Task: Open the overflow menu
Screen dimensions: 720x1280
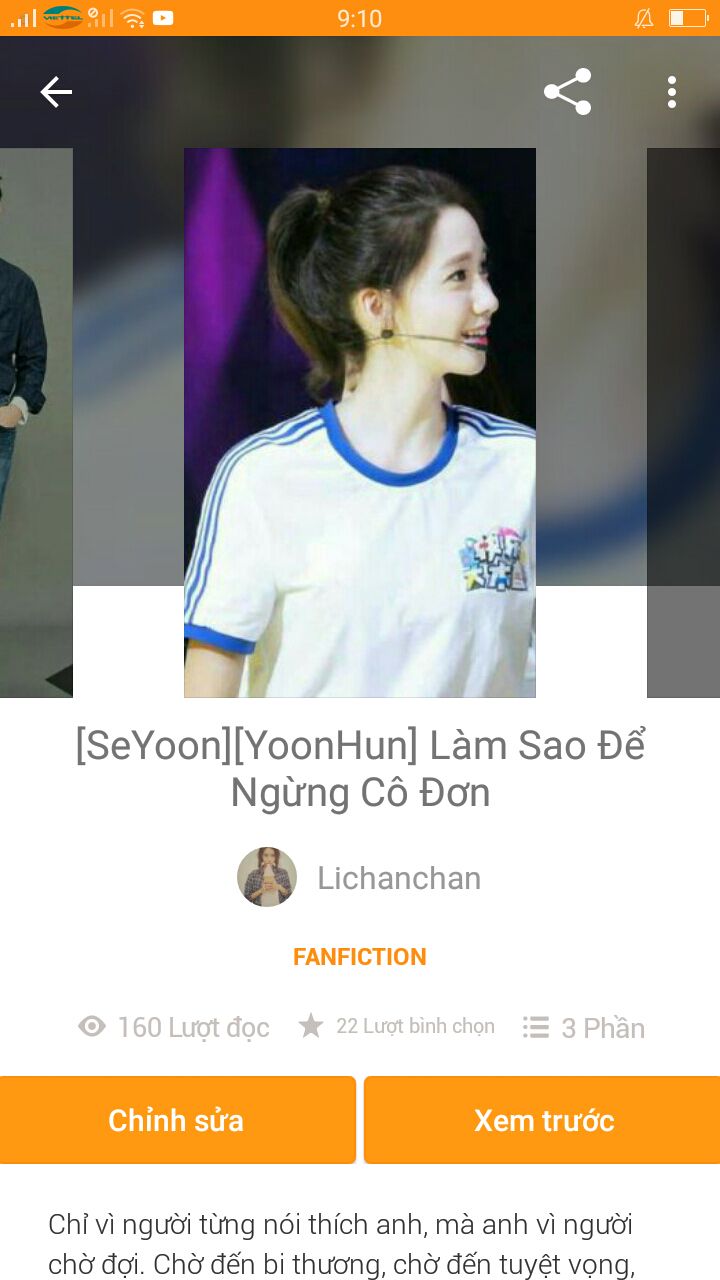Action: (672, 93)
